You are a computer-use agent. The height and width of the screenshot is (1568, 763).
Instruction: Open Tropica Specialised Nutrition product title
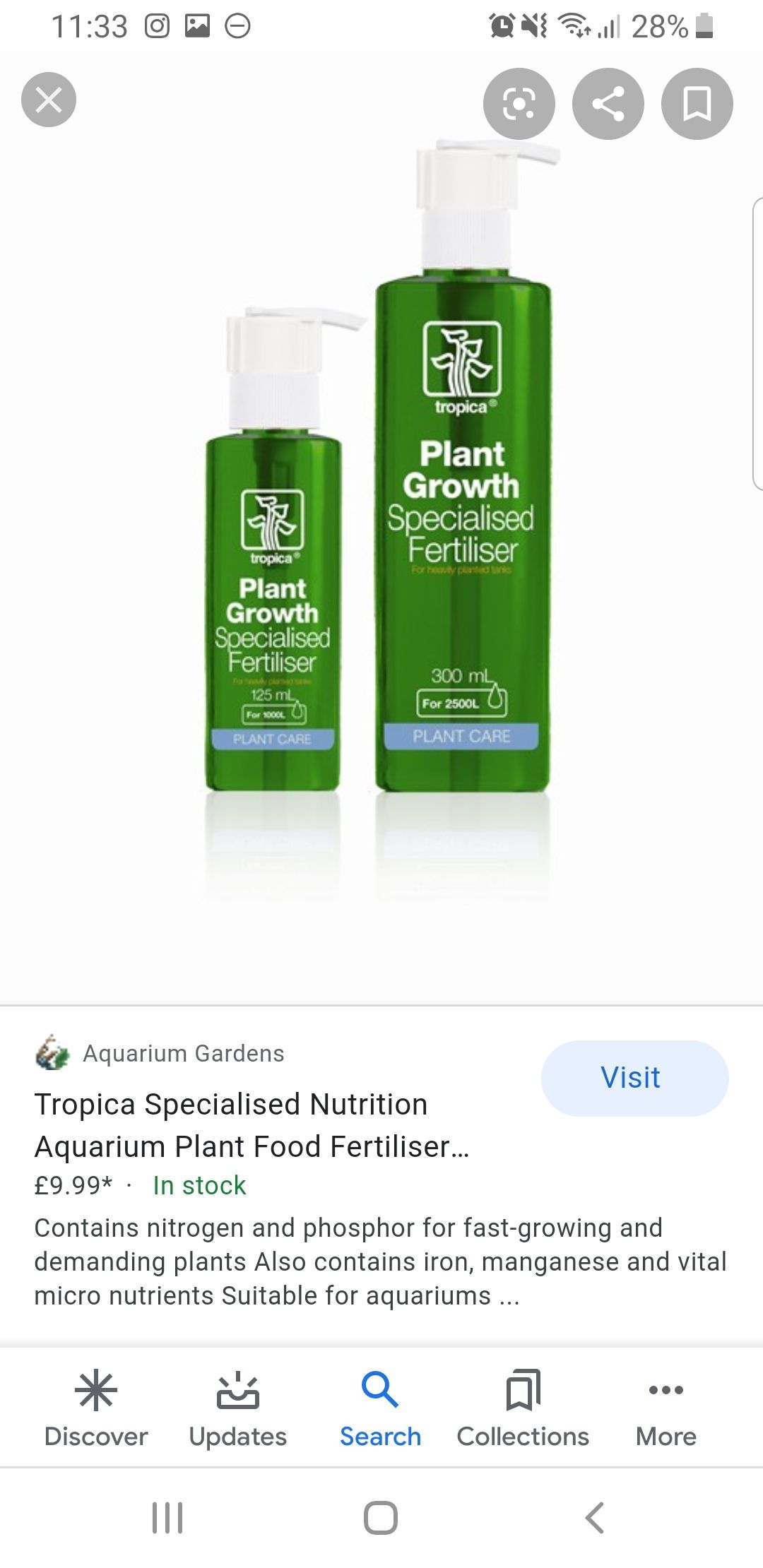[x=252, y=1125]
